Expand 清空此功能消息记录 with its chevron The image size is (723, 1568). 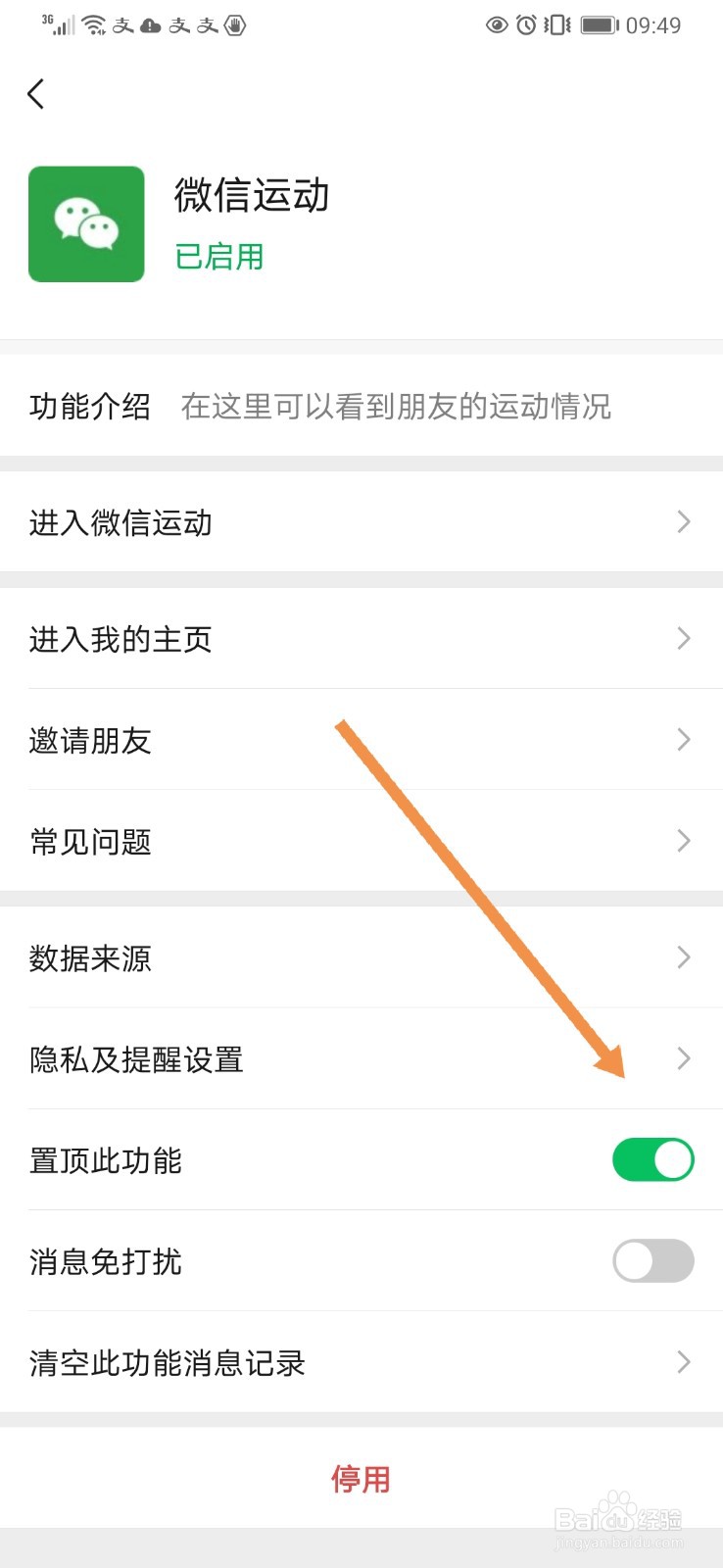(x=683, y=1362)
